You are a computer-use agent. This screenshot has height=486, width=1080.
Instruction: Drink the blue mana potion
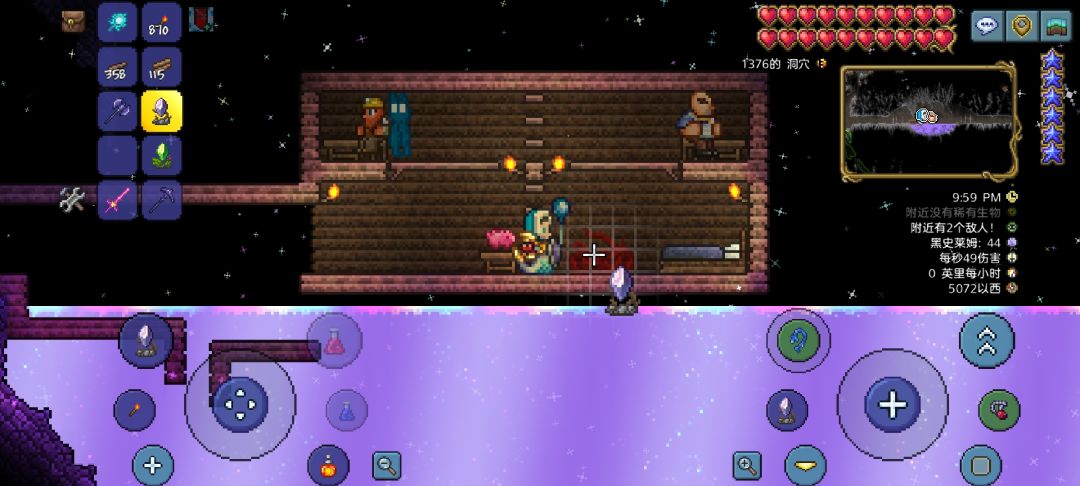coord(346,410)
